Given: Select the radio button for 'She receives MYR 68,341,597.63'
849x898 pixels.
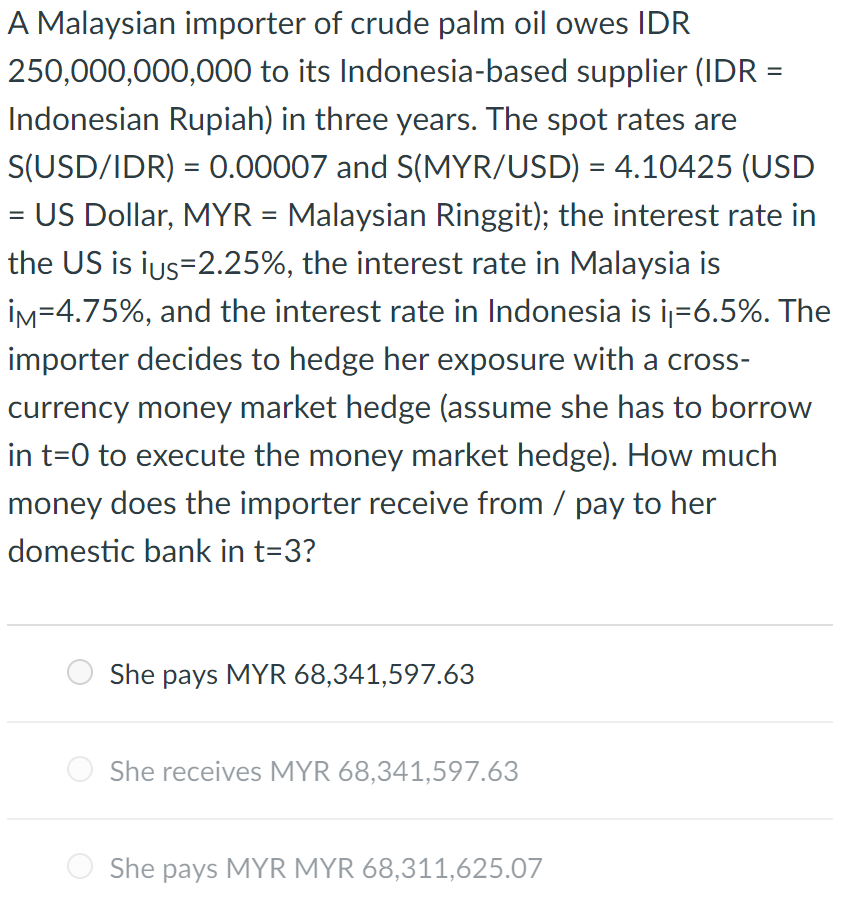Looking at the screenshot, I should pyautogui.click(x=80, y=769).
